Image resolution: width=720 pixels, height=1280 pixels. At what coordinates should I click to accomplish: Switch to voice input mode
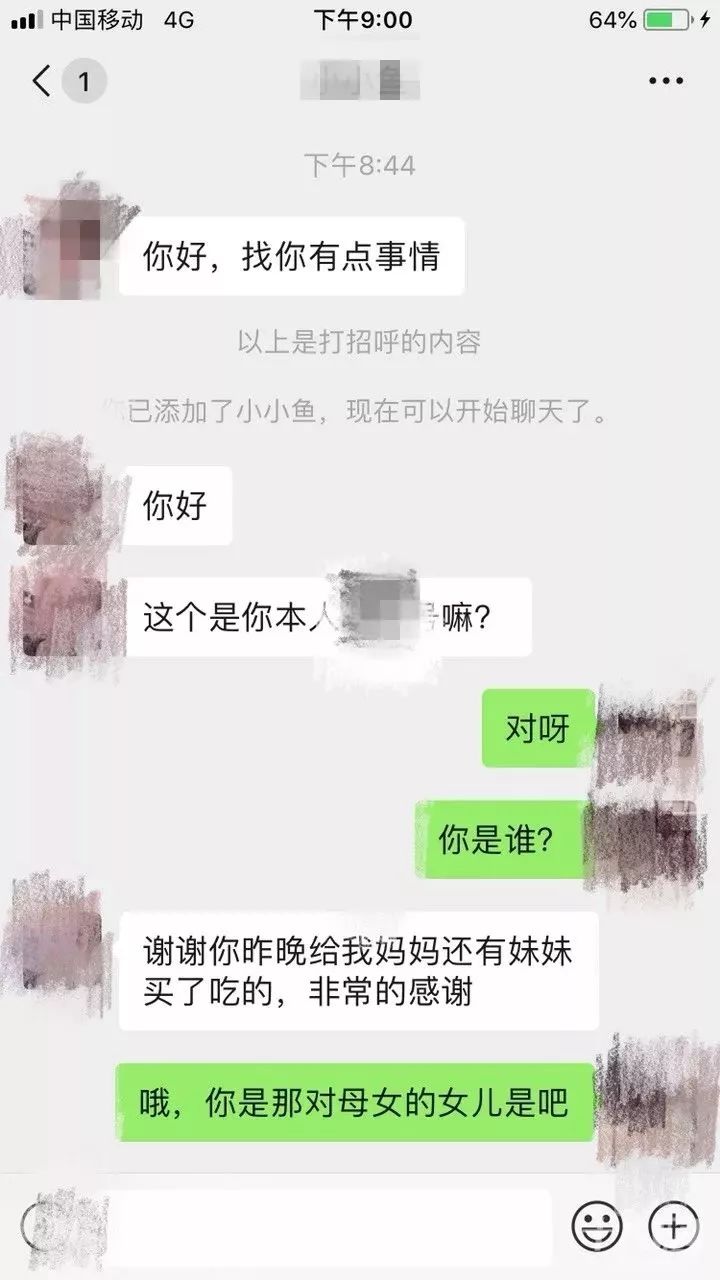pos(48,1225)
